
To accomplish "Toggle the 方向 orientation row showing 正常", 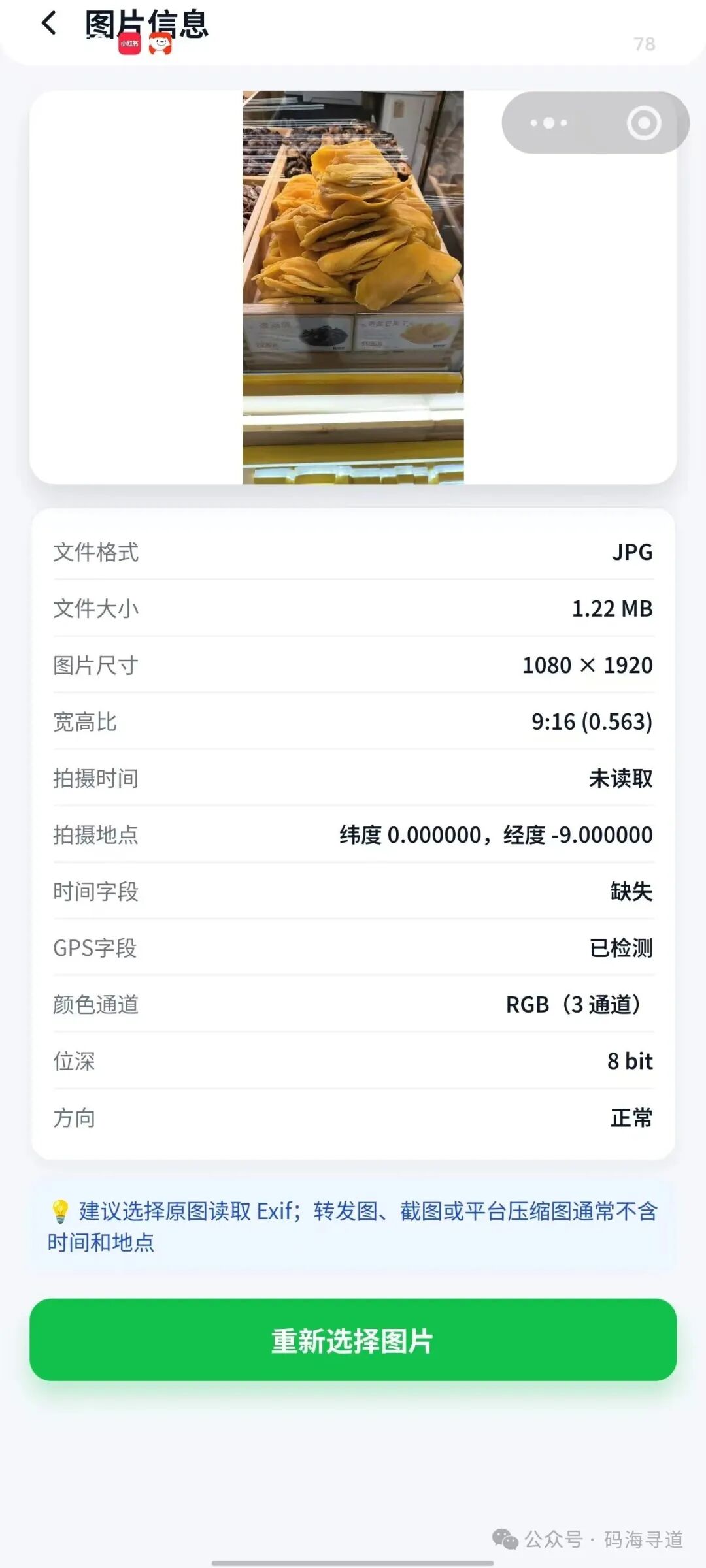I will coord(353,1118).
